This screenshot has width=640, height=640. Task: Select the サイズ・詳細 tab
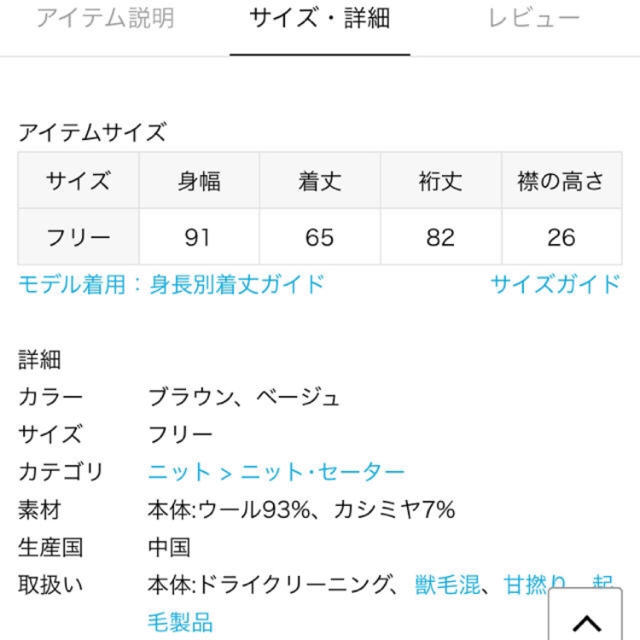(319, 19)
